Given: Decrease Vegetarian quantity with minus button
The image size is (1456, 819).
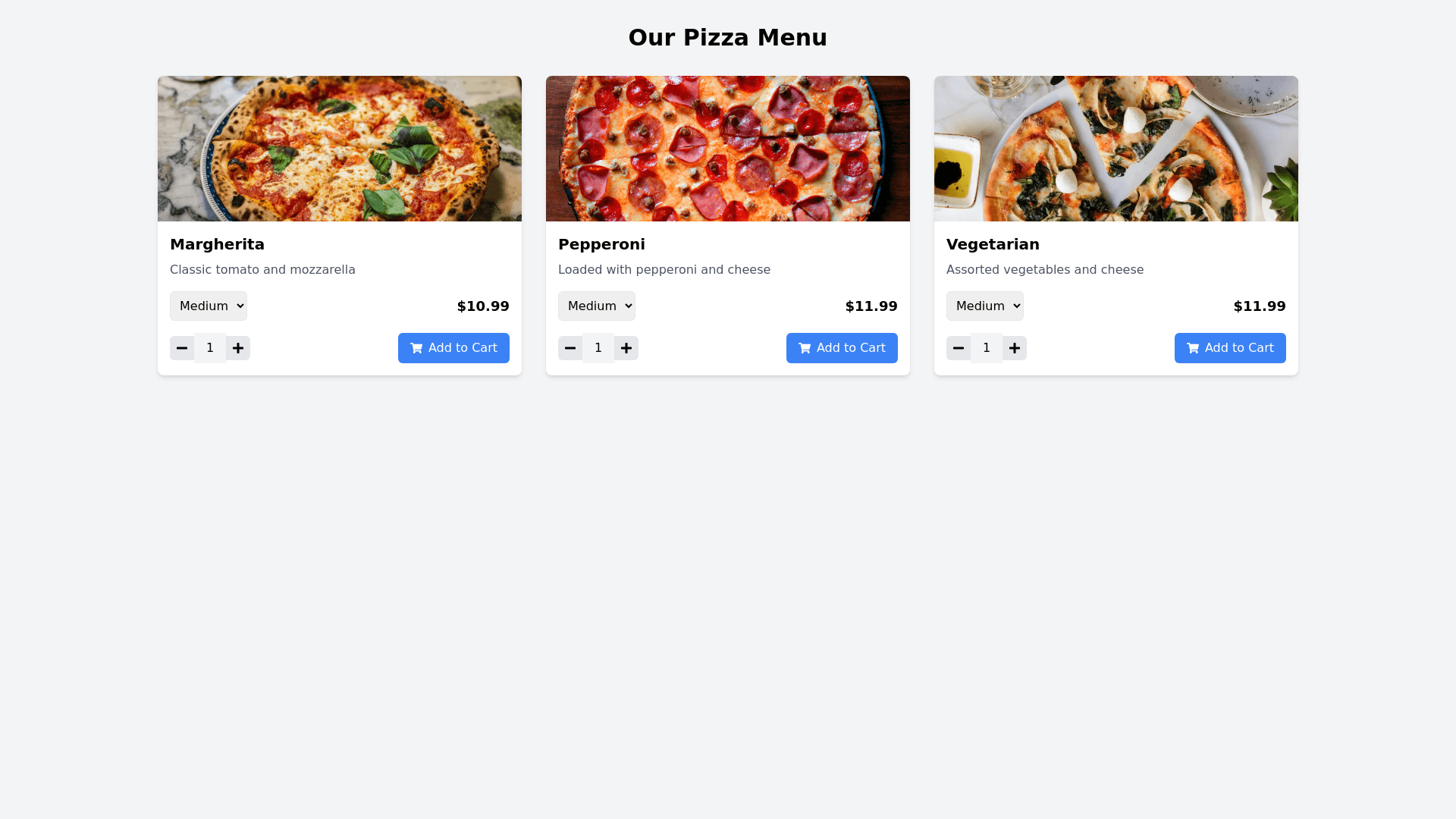Looking at the screenshot, I should (x=959, y=348).
